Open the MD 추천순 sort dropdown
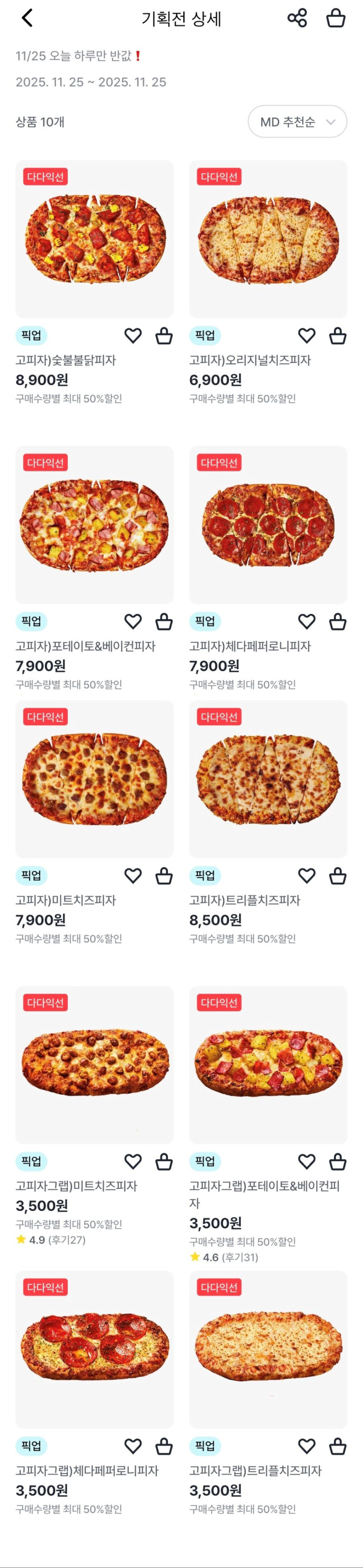This screenshot has width=363, height=1568. [297, 122]
